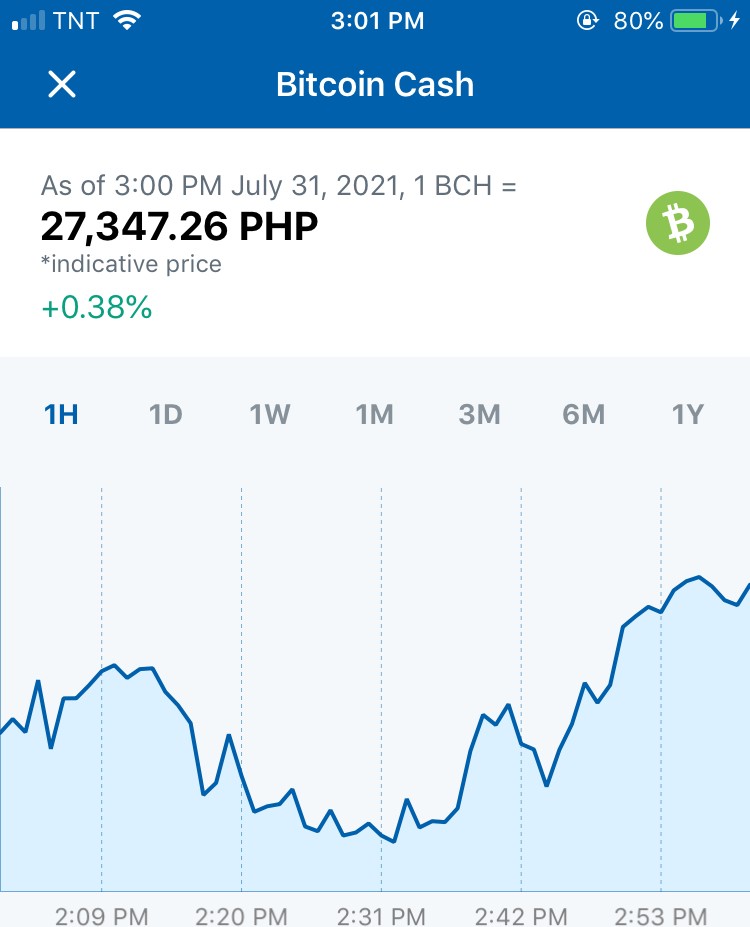The image size is (750, 927).
Task: Switch the chart to 1D range
Action: [165, 414]
